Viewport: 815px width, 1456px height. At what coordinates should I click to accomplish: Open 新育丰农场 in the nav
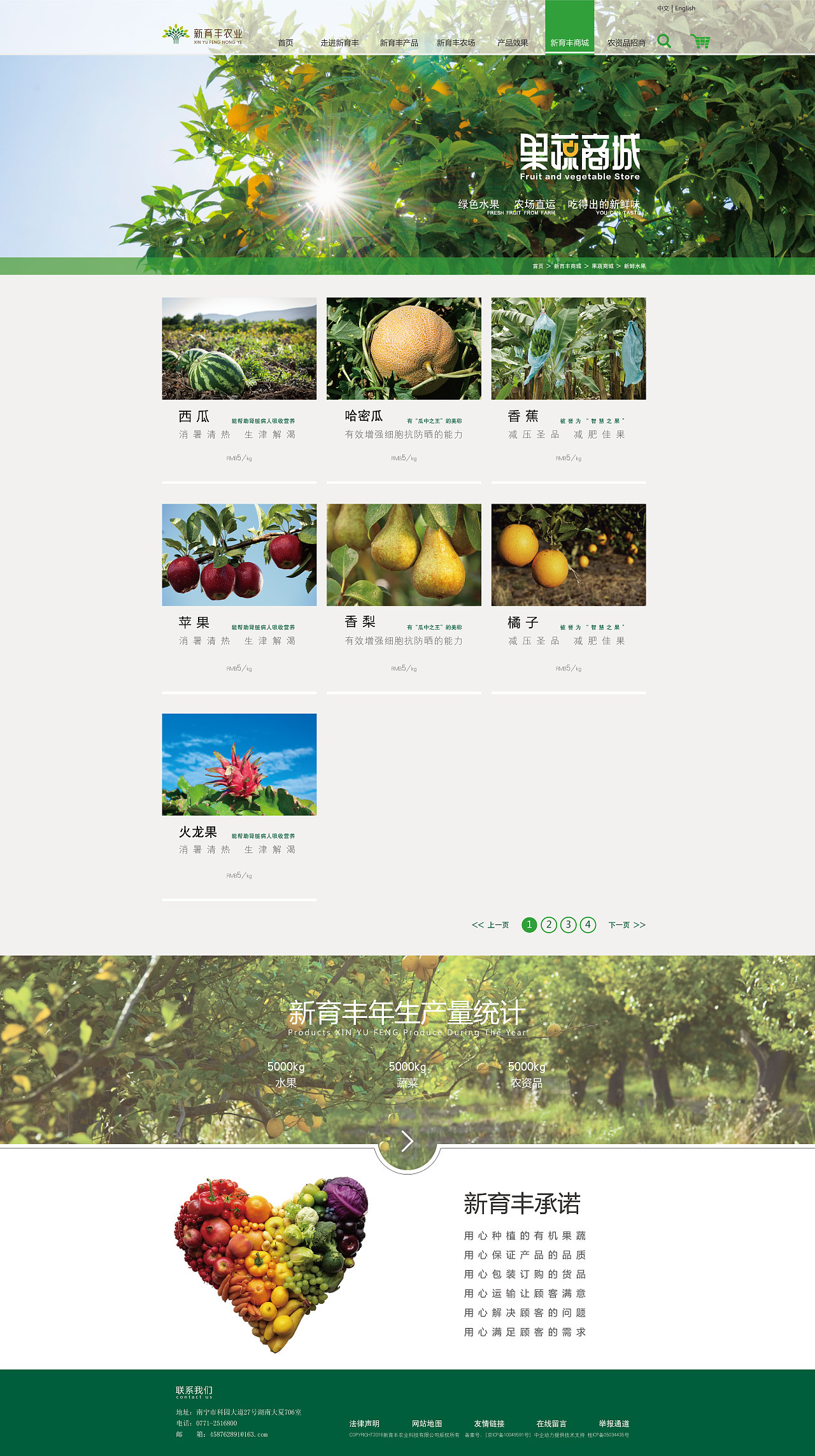[455, 43]
